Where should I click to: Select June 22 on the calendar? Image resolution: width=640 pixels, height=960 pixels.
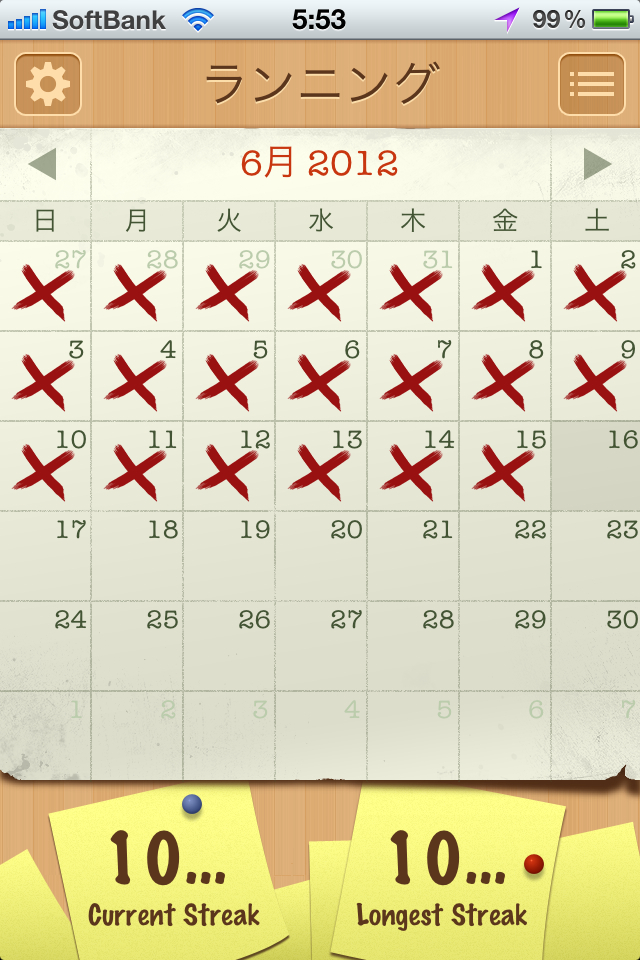(x=504, y=556)
